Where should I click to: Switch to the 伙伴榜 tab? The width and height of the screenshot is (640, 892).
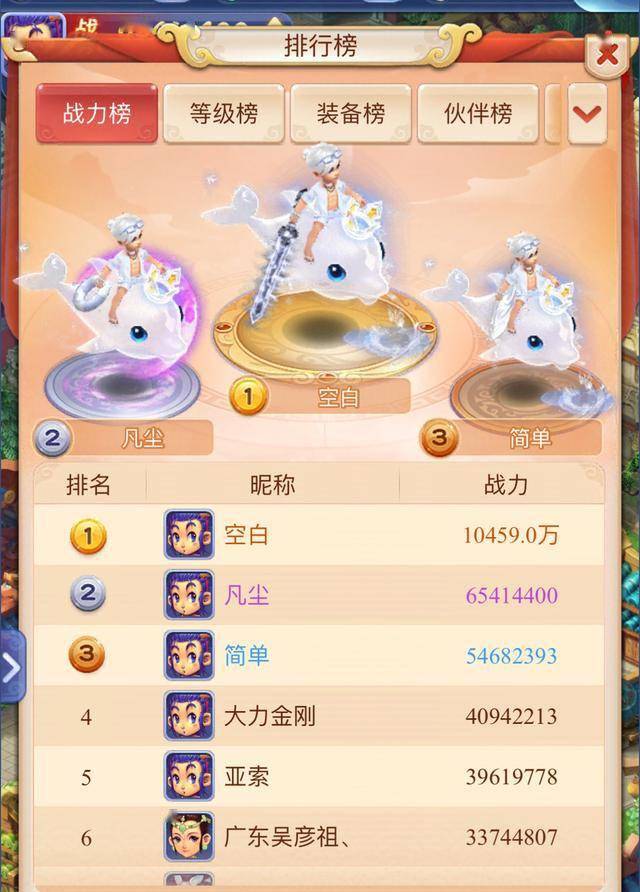[x=478, y=114]
